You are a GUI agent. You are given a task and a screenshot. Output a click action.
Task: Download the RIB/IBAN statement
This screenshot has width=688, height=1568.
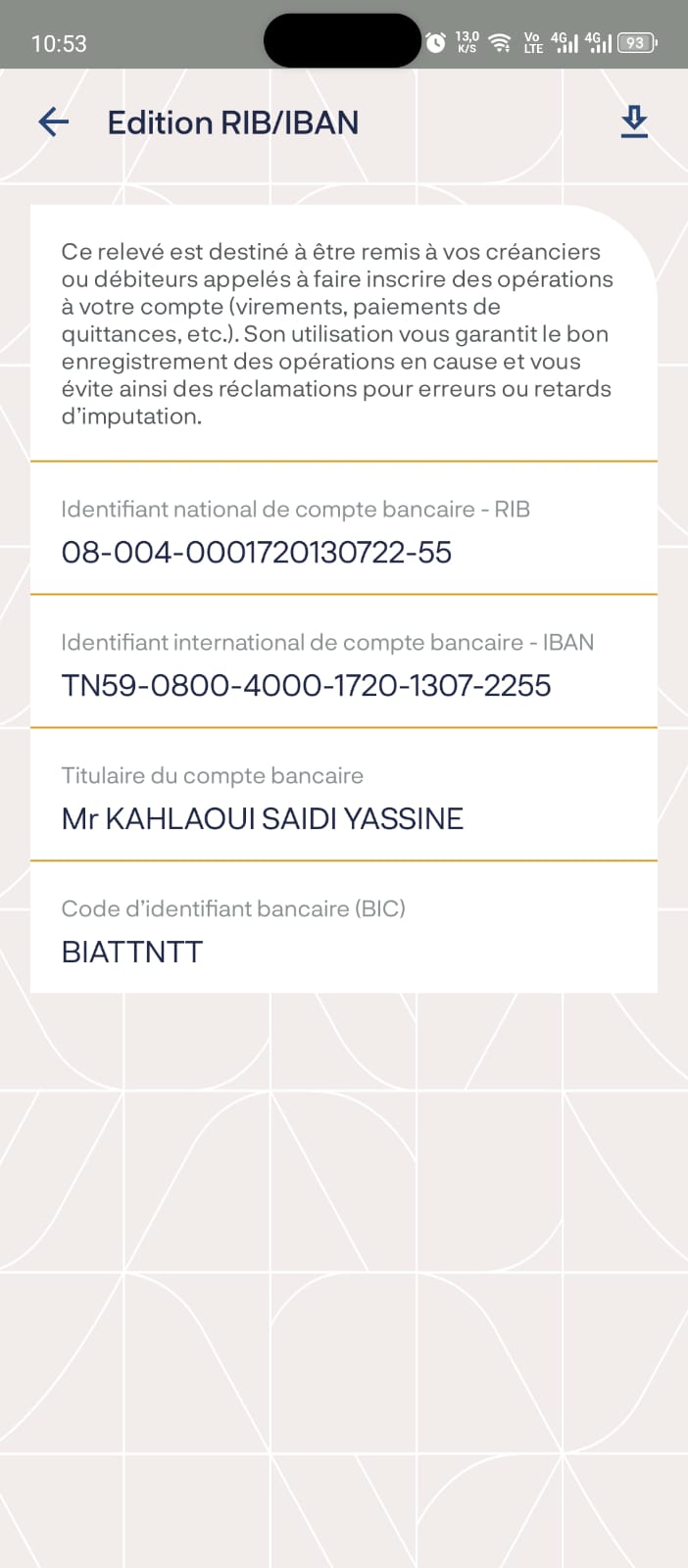point(634,122)
